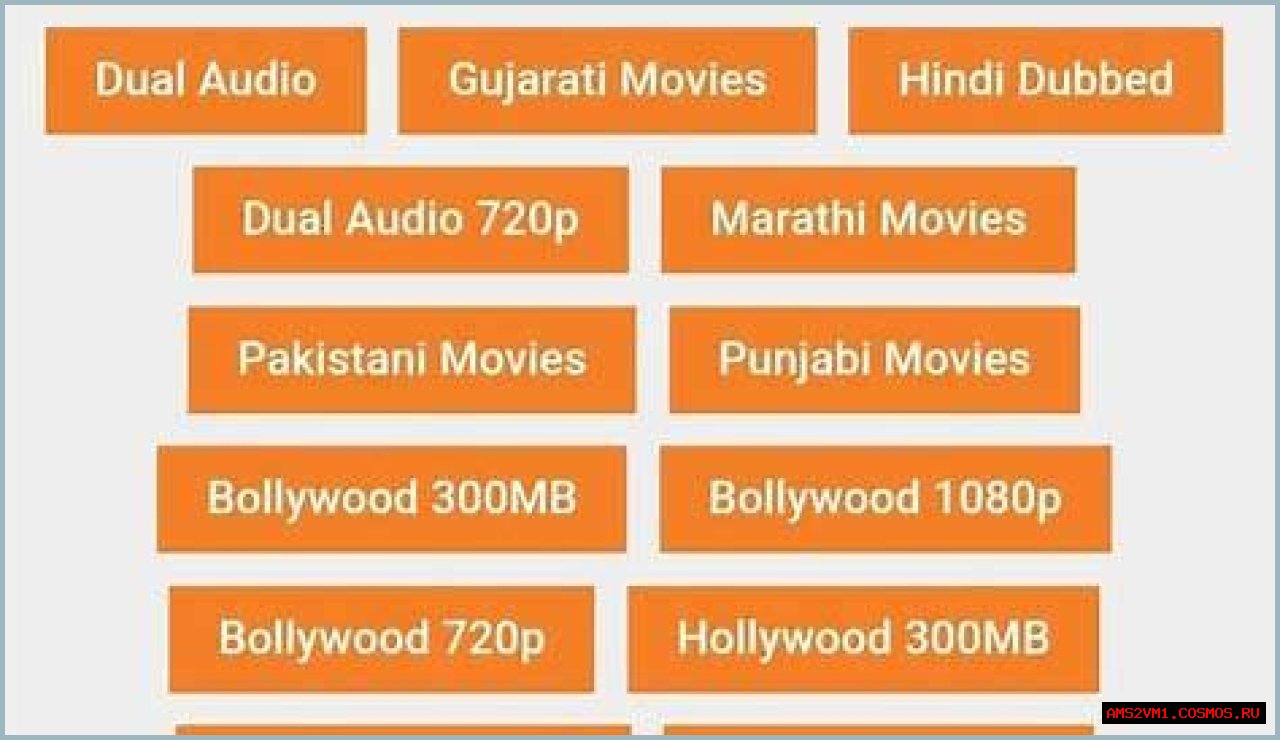Viewport: 1280px width, 740px height.
Task: Browse the Bollywood 720p category
Action: tap(381, 638)
